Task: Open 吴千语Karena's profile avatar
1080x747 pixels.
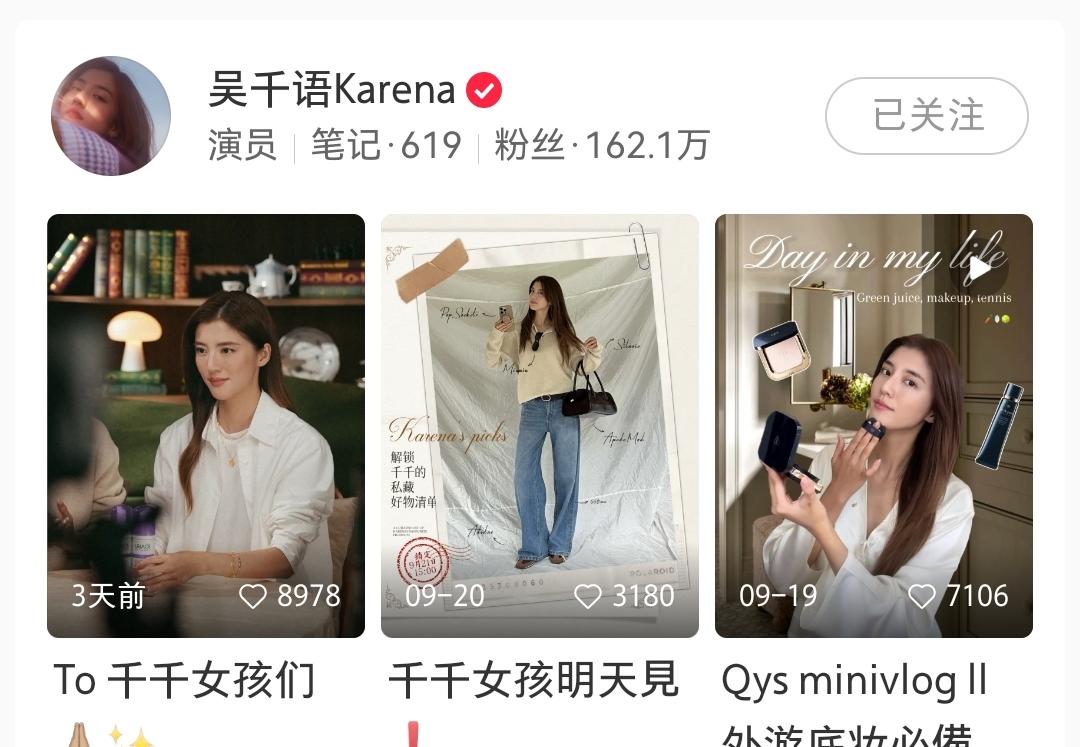Action: [111, 116]
